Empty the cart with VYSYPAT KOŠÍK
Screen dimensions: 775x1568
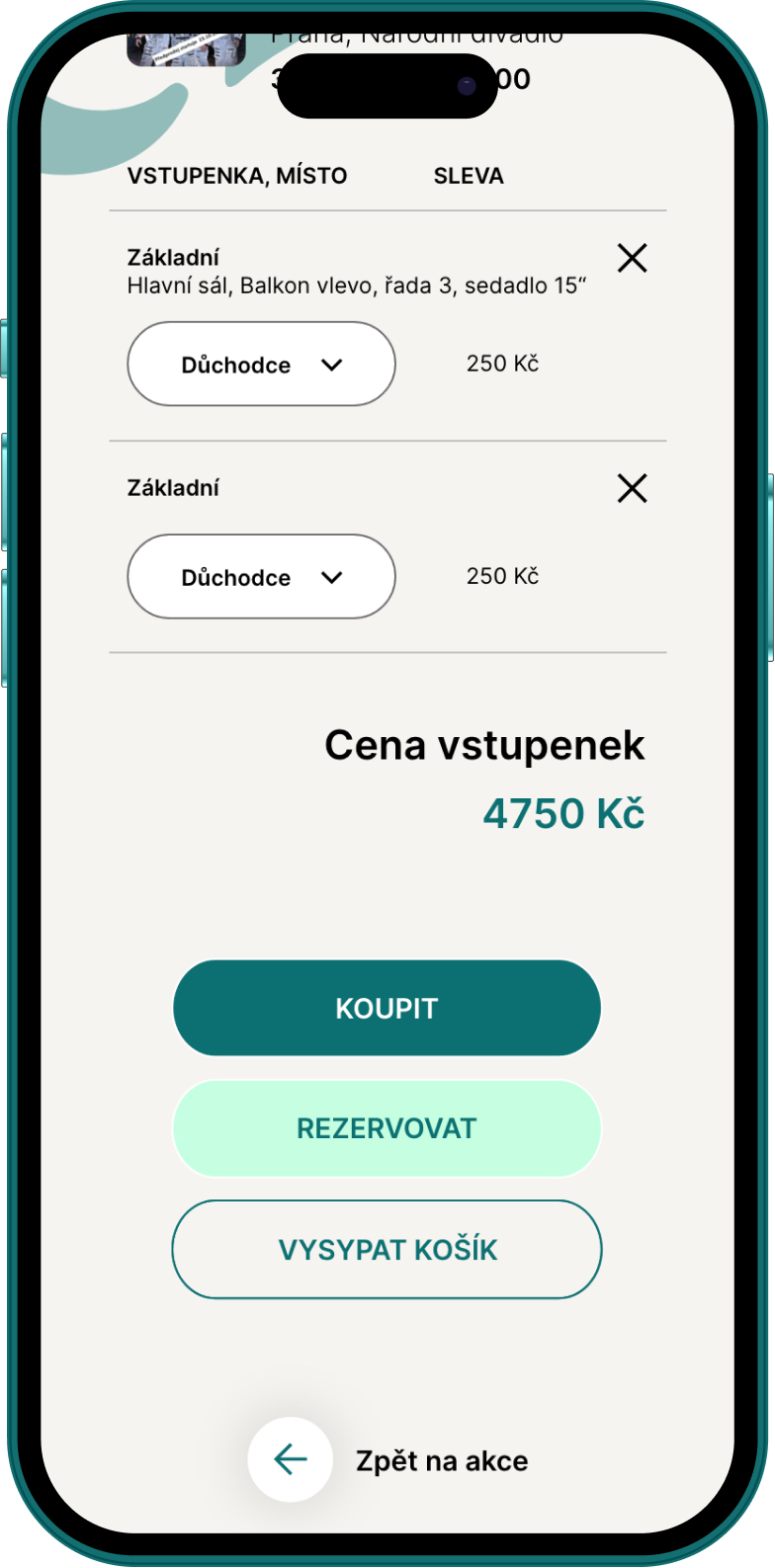(387, 1250)
